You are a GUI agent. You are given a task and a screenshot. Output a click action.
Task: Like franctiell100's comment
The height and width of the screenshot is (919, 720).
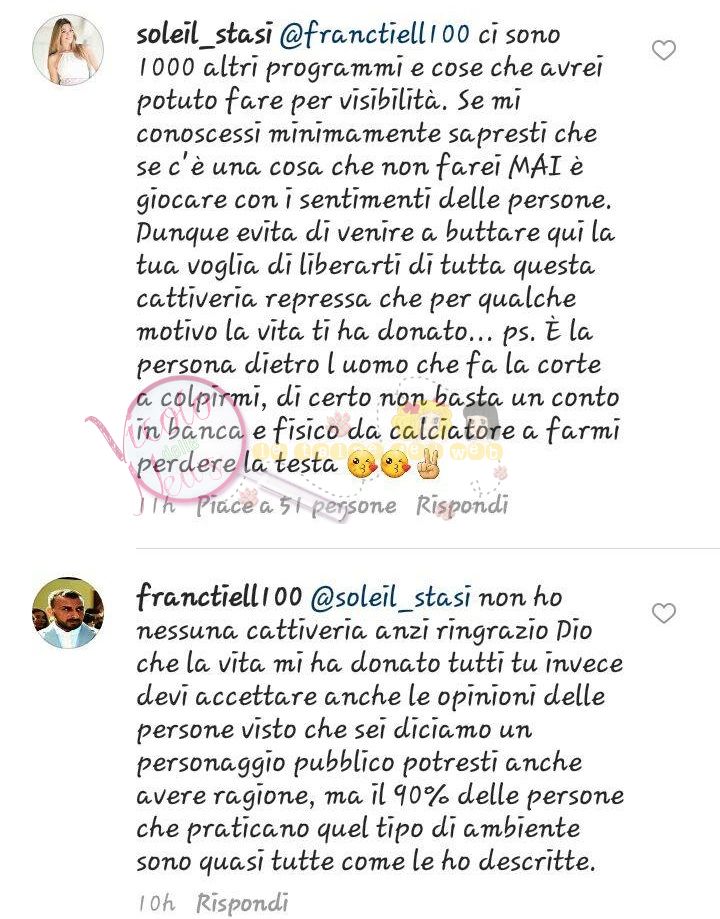[664, 613]
